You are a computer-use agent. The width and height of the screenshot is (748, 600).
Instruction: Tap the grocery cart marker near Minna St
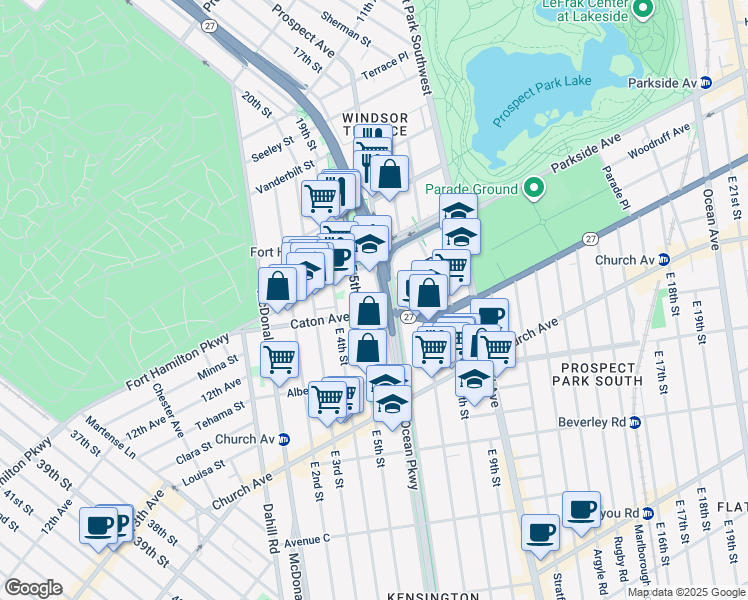click(280, 363)
